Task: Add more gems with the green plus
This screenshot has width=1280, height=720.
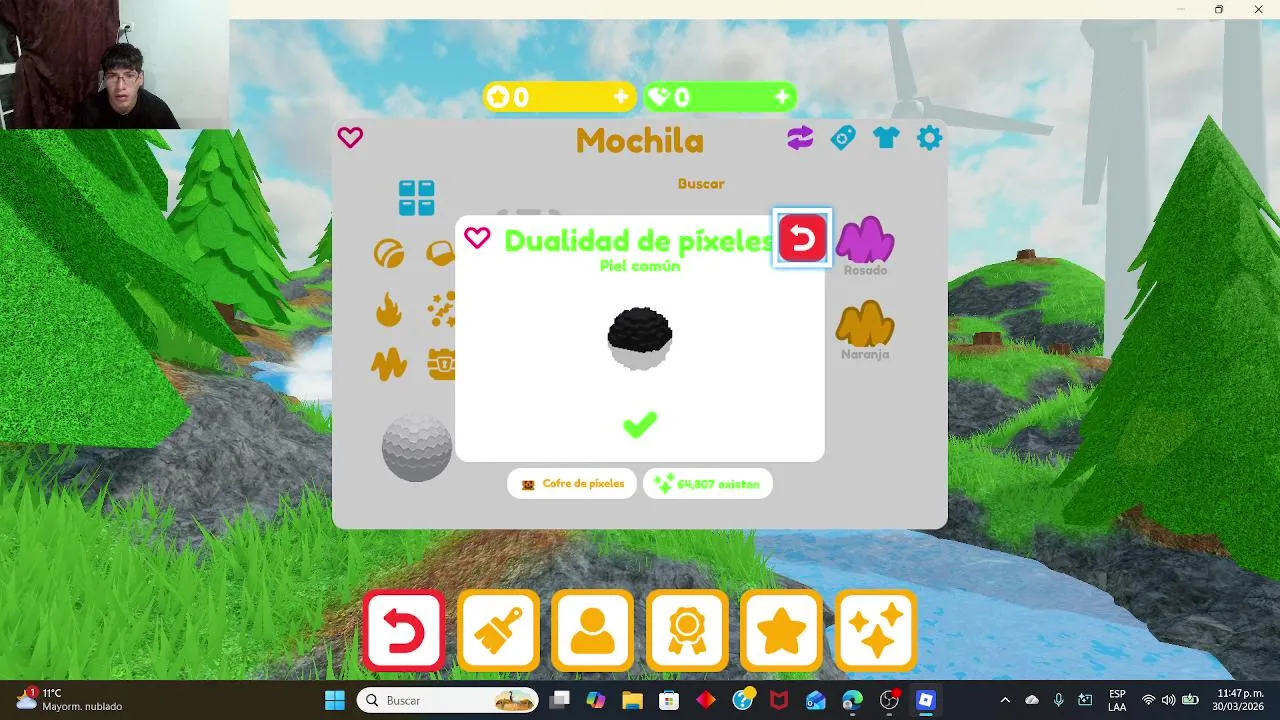Action: tap(782, 97)
